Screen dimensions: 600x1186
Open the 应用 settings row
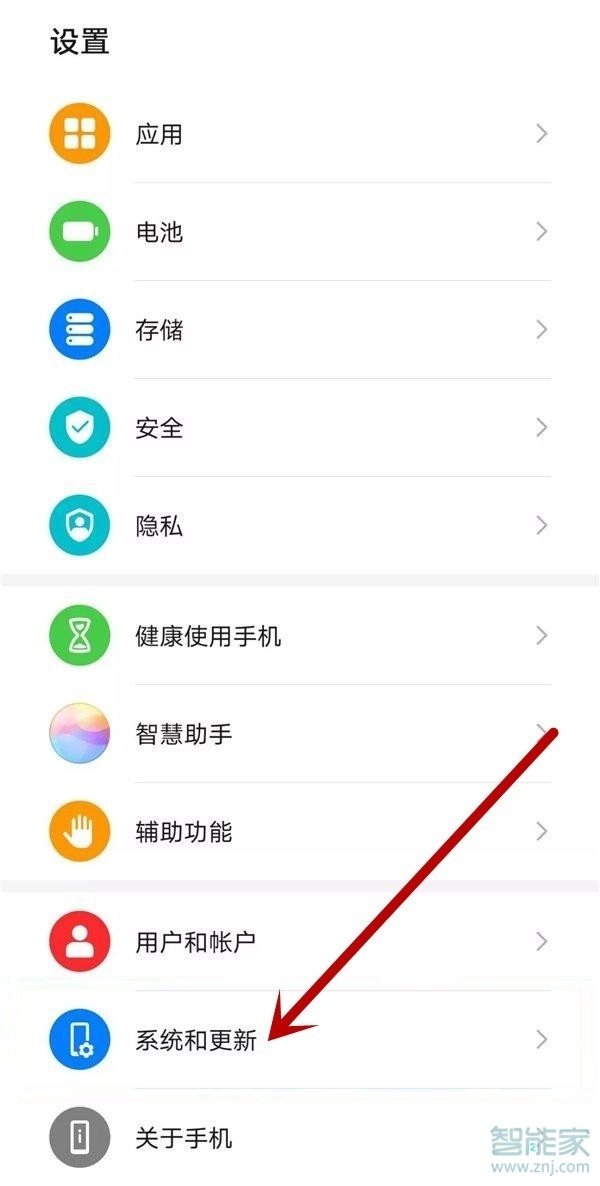pyautogui.click(x=300, y=134)
